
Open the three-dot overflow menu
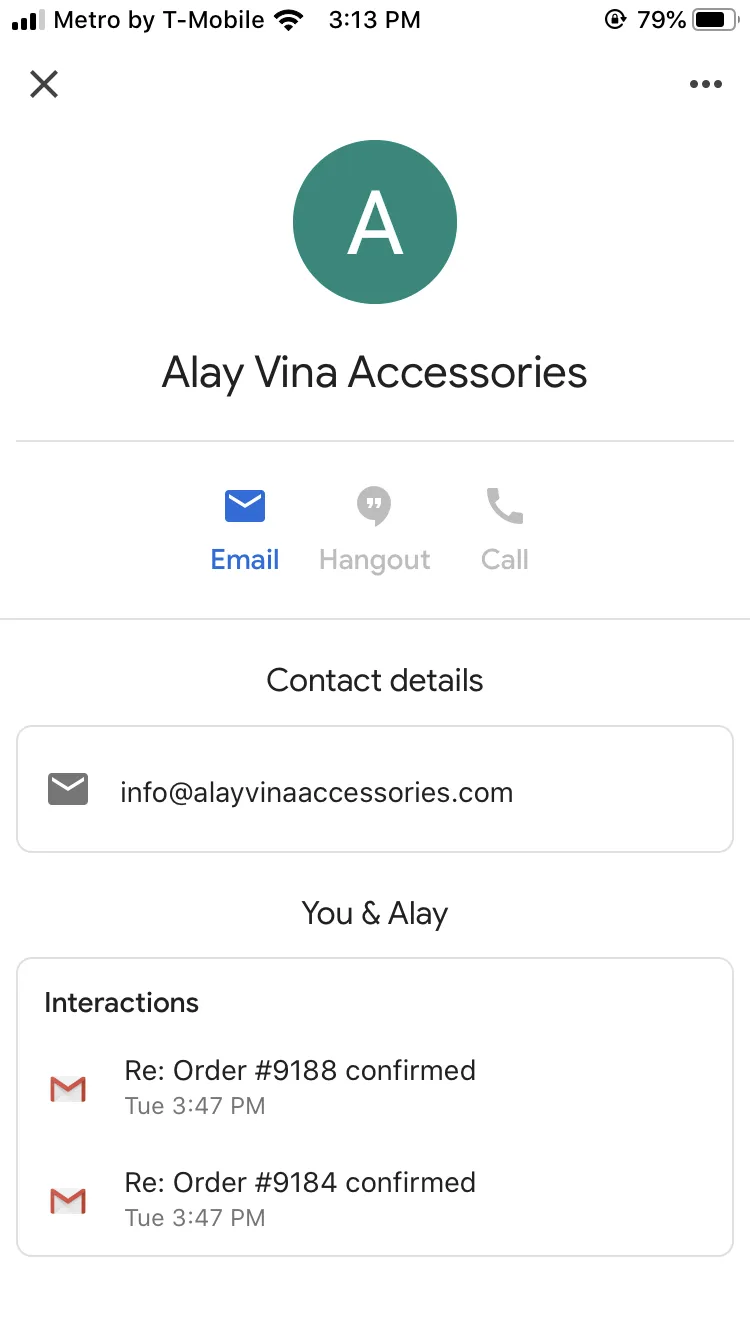coord(706,84)
